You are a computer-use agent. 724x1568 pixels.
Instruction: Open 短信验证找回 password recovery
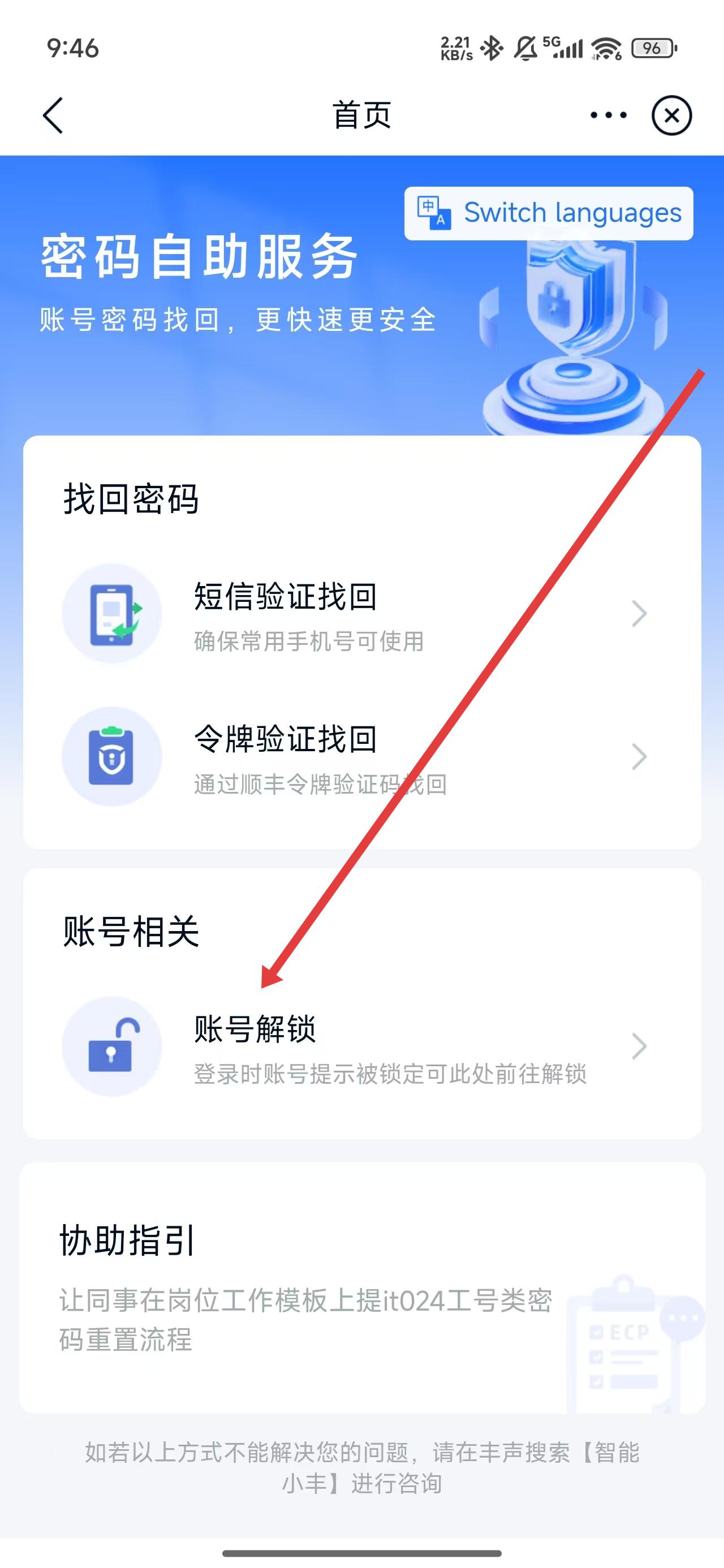click(361, 614)
